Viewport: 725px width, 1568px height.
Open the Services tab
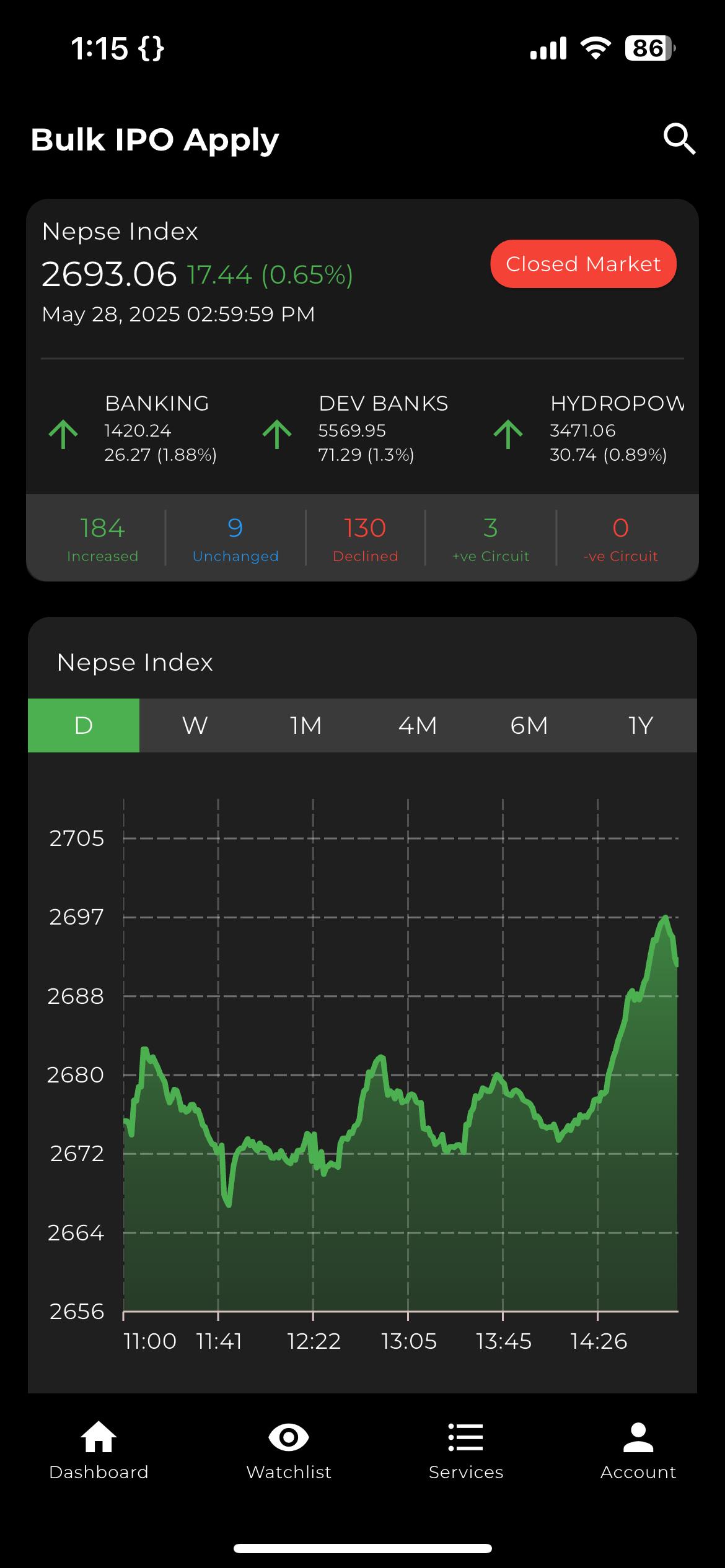click(x=466, y=1451)
